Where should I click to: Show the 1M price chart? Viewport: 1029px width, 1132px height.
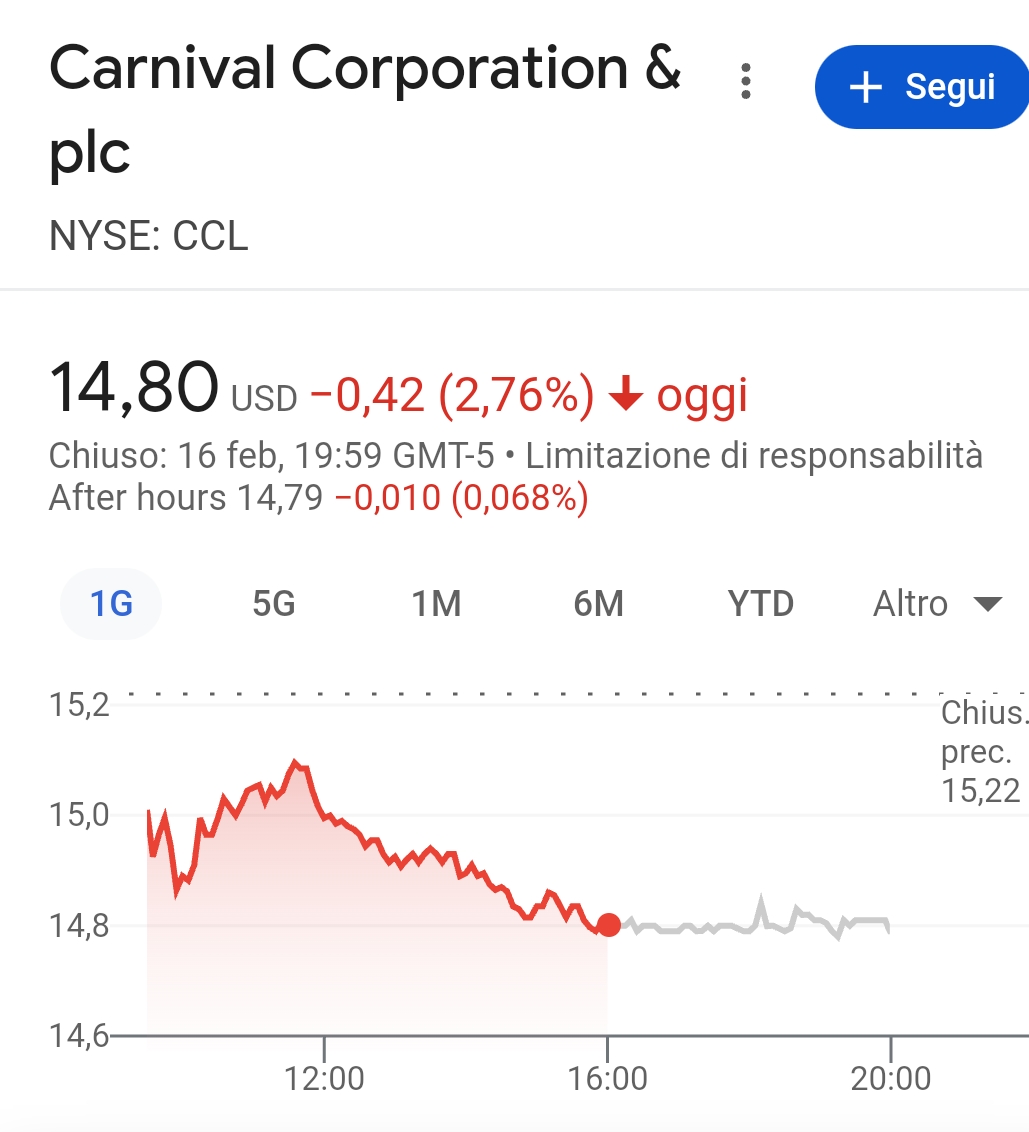pos(436,604)
